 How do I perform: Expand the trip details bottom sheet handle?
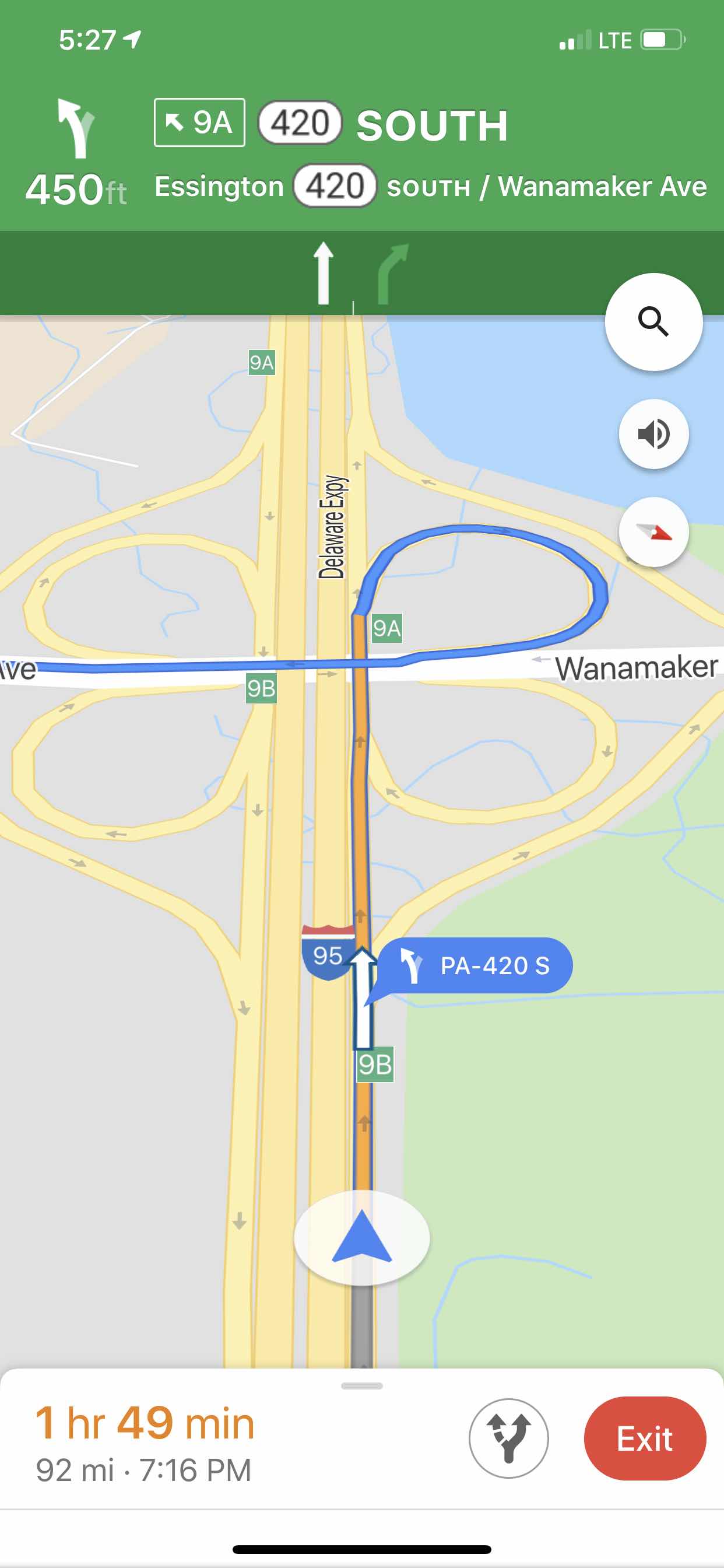coord(361,1386)
